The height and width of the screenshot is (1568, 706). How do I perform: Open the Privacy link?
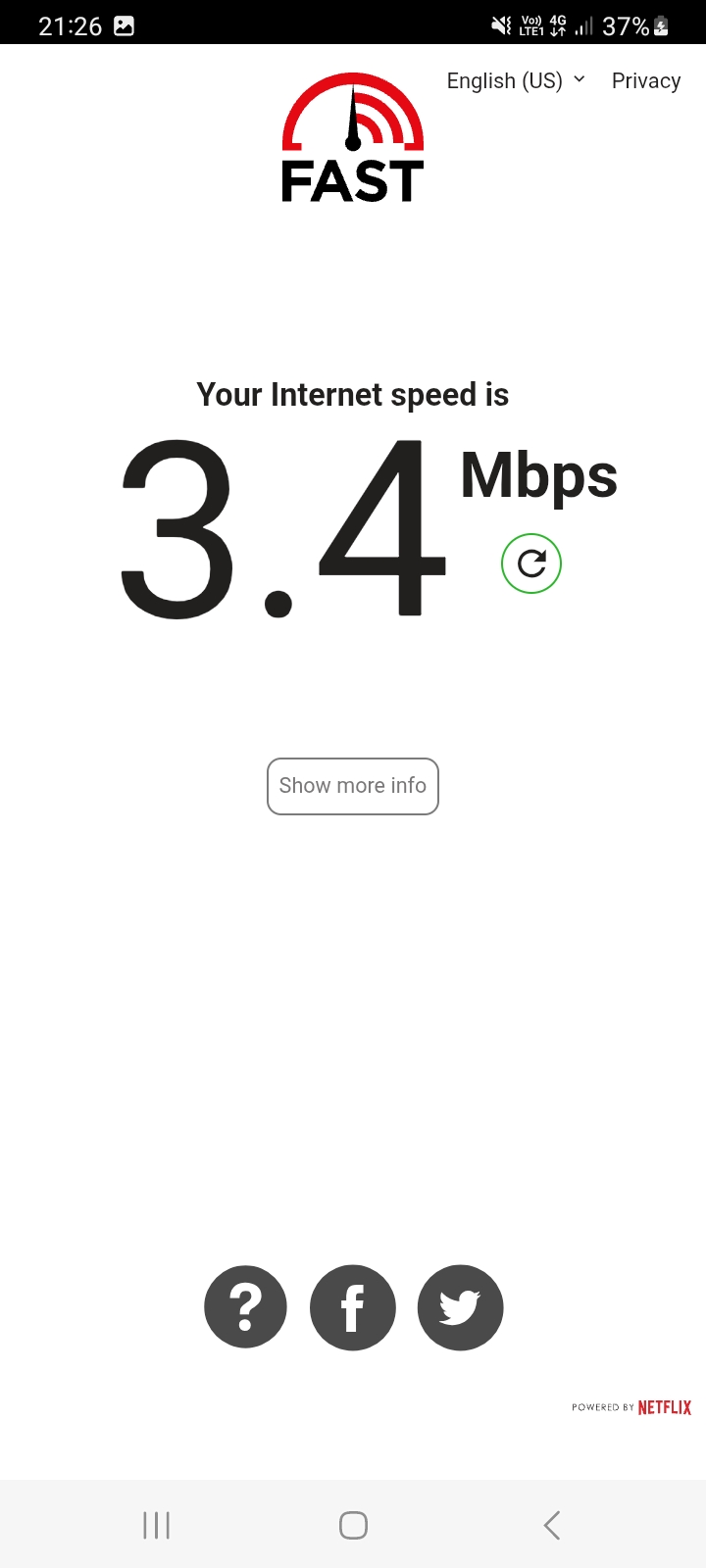pos(645,80)
